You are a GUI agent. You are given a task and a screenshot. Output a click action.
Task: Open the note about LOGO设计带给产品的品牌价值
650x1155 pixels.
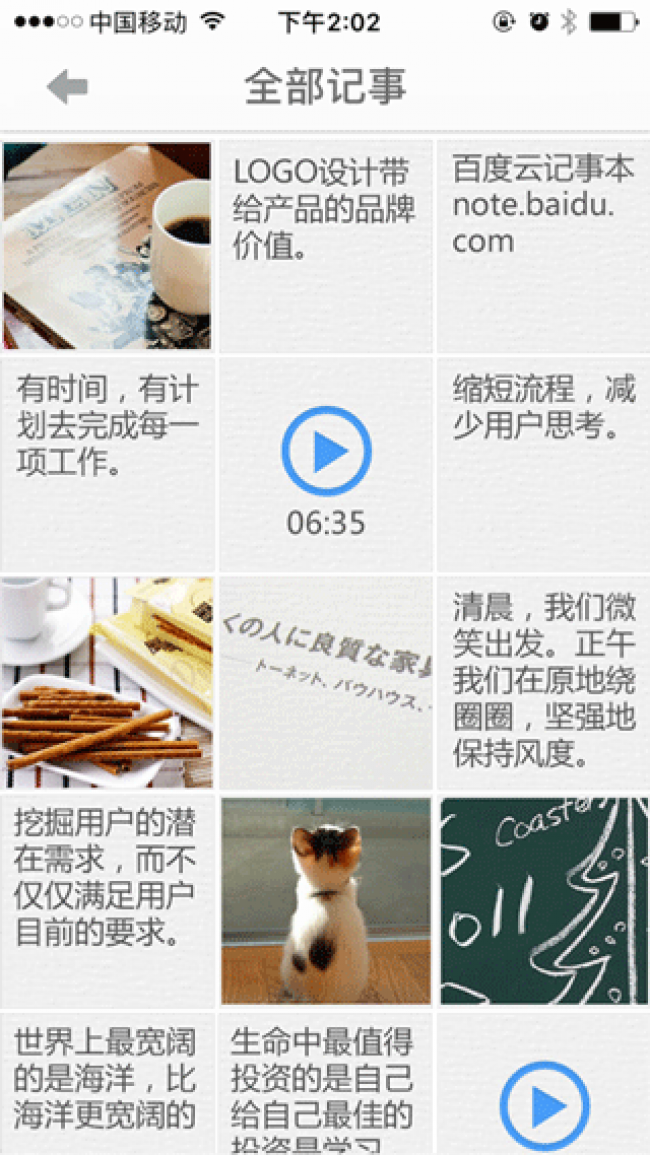pos(325,246)
